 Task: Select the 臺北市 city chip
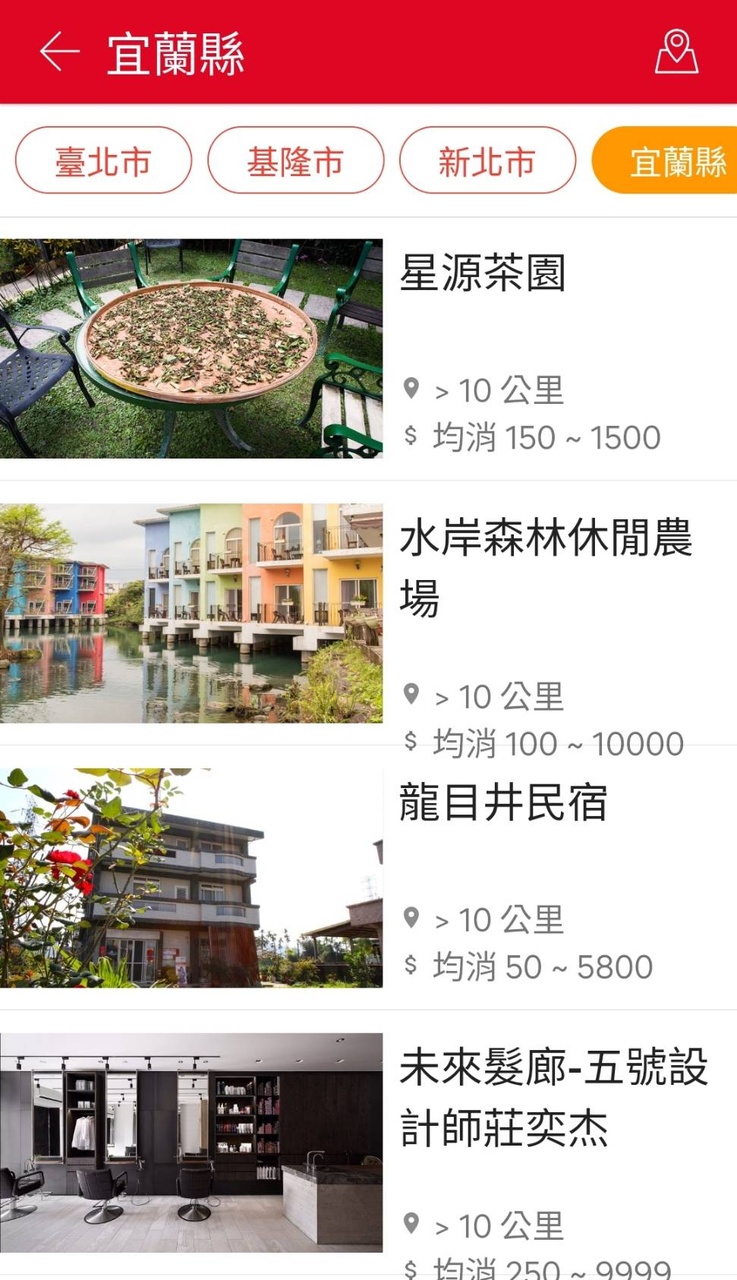[103, 161]
